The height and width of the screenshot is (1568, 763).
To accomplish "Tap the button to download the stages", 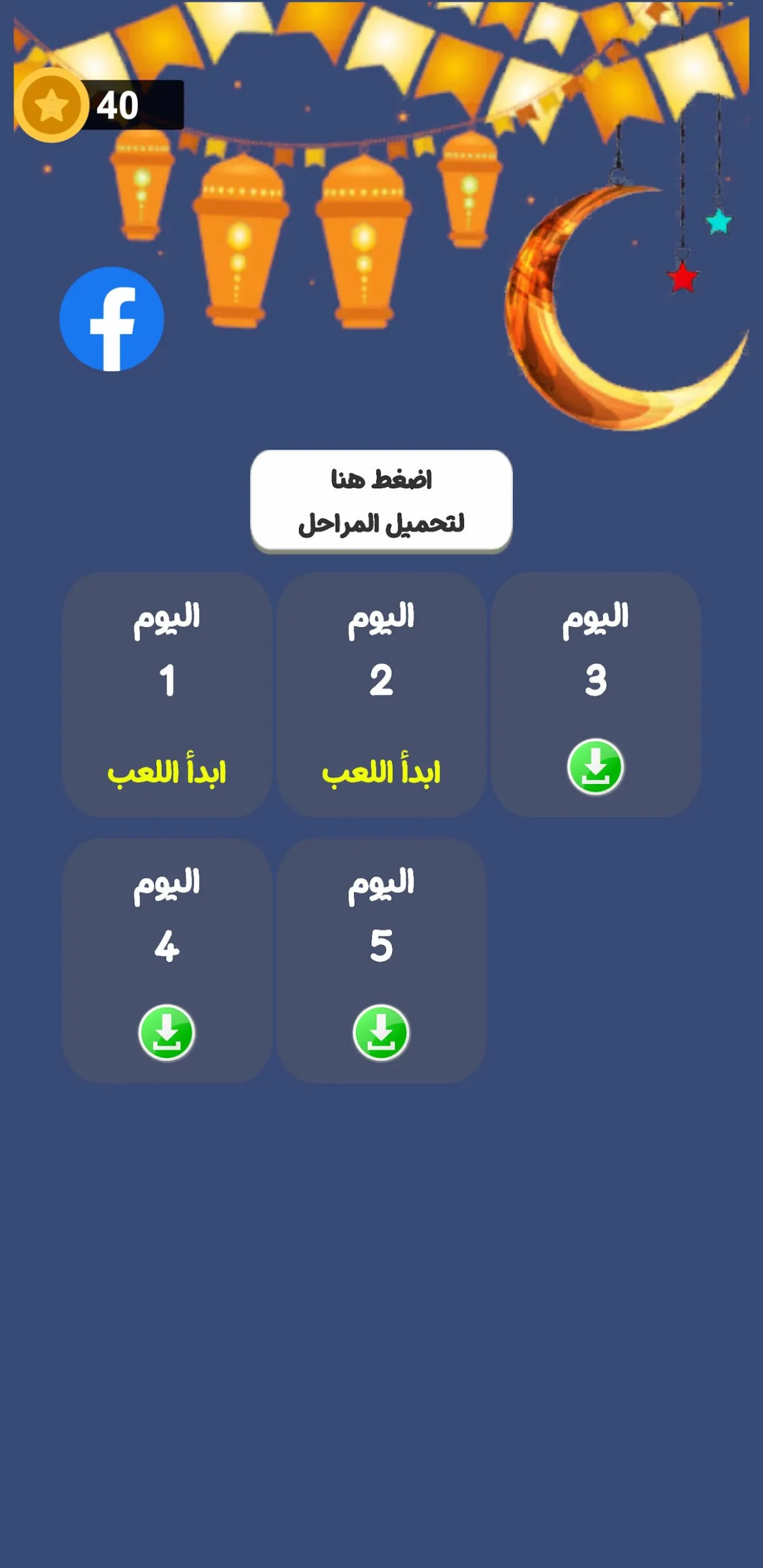I will [x=381, y=501].
